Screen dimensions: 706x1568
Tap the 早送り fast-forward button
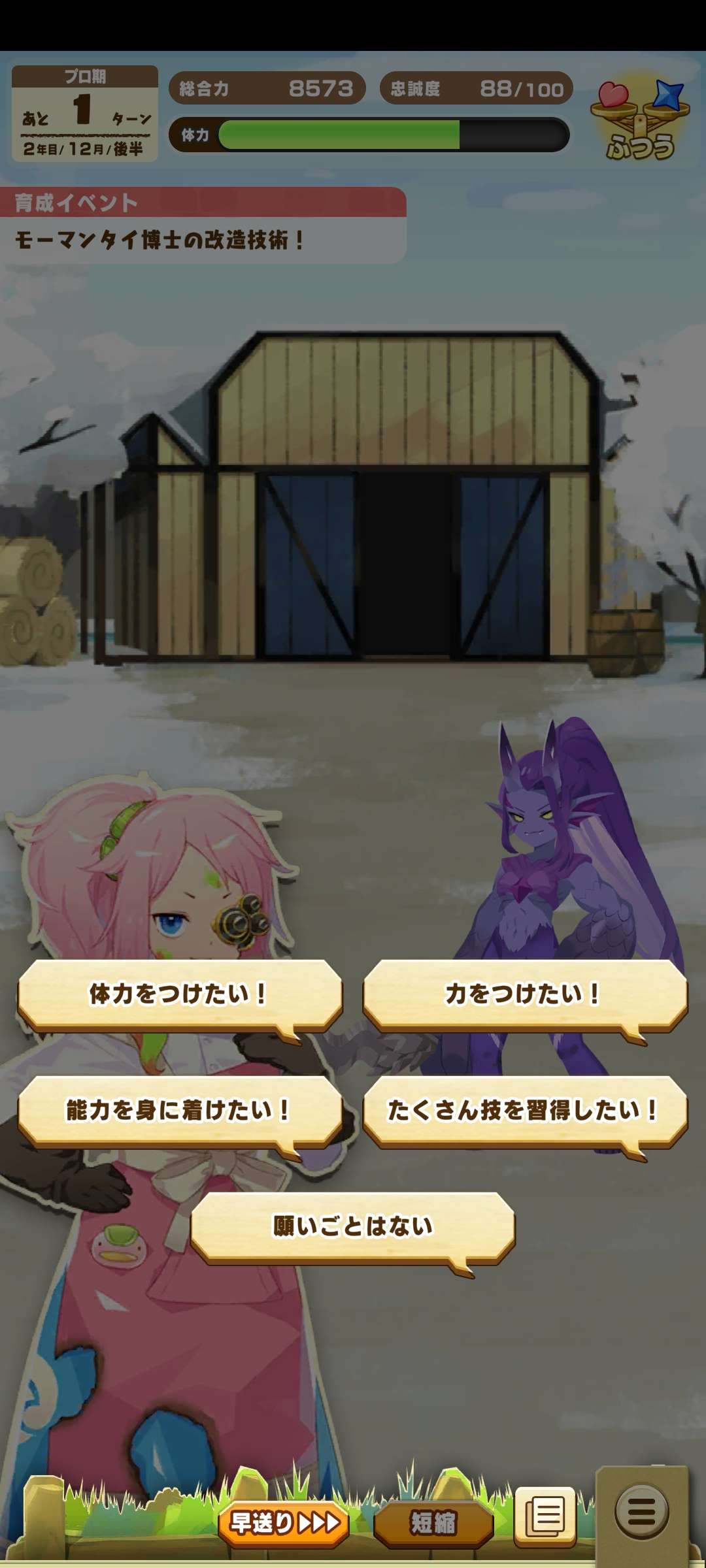point(284,1524)
